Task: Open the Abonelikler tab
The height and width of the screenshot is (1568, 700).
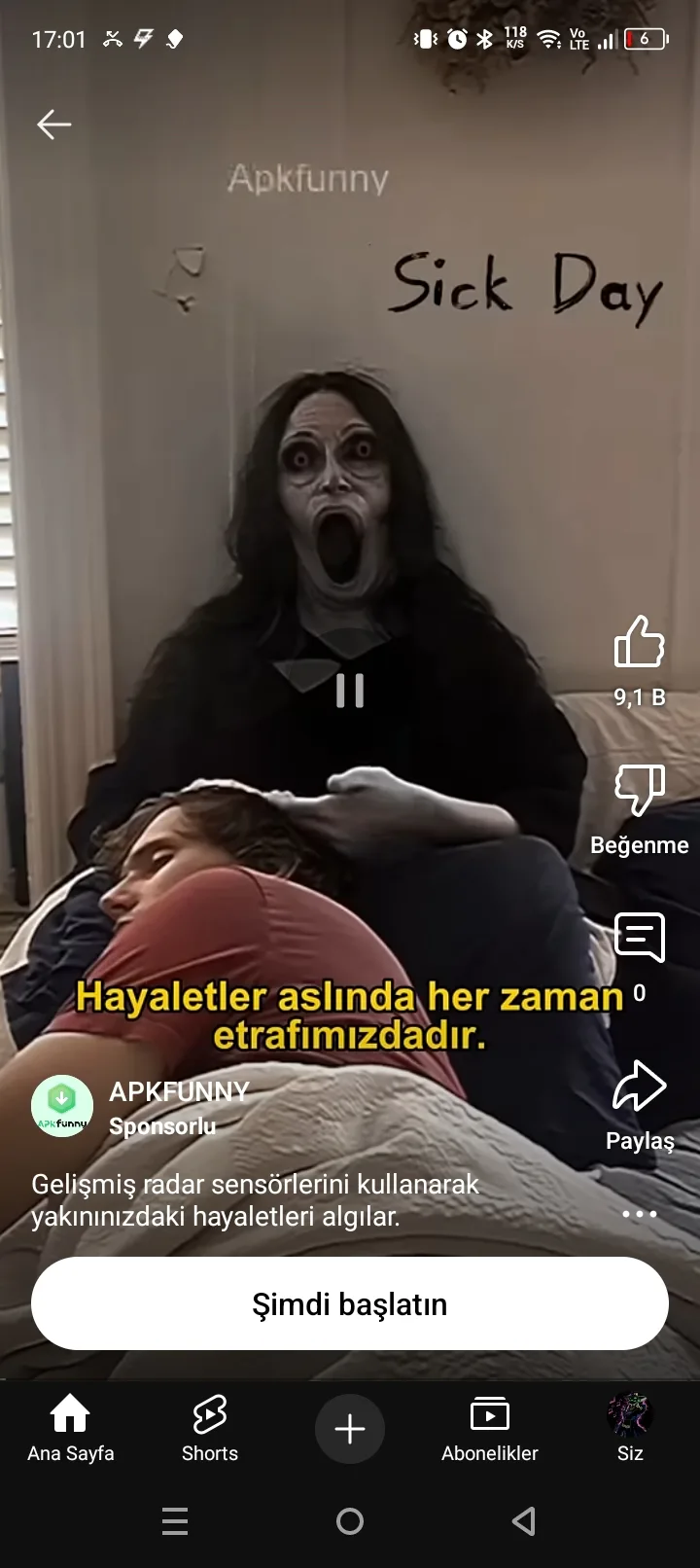Action: click(490, 1428)
